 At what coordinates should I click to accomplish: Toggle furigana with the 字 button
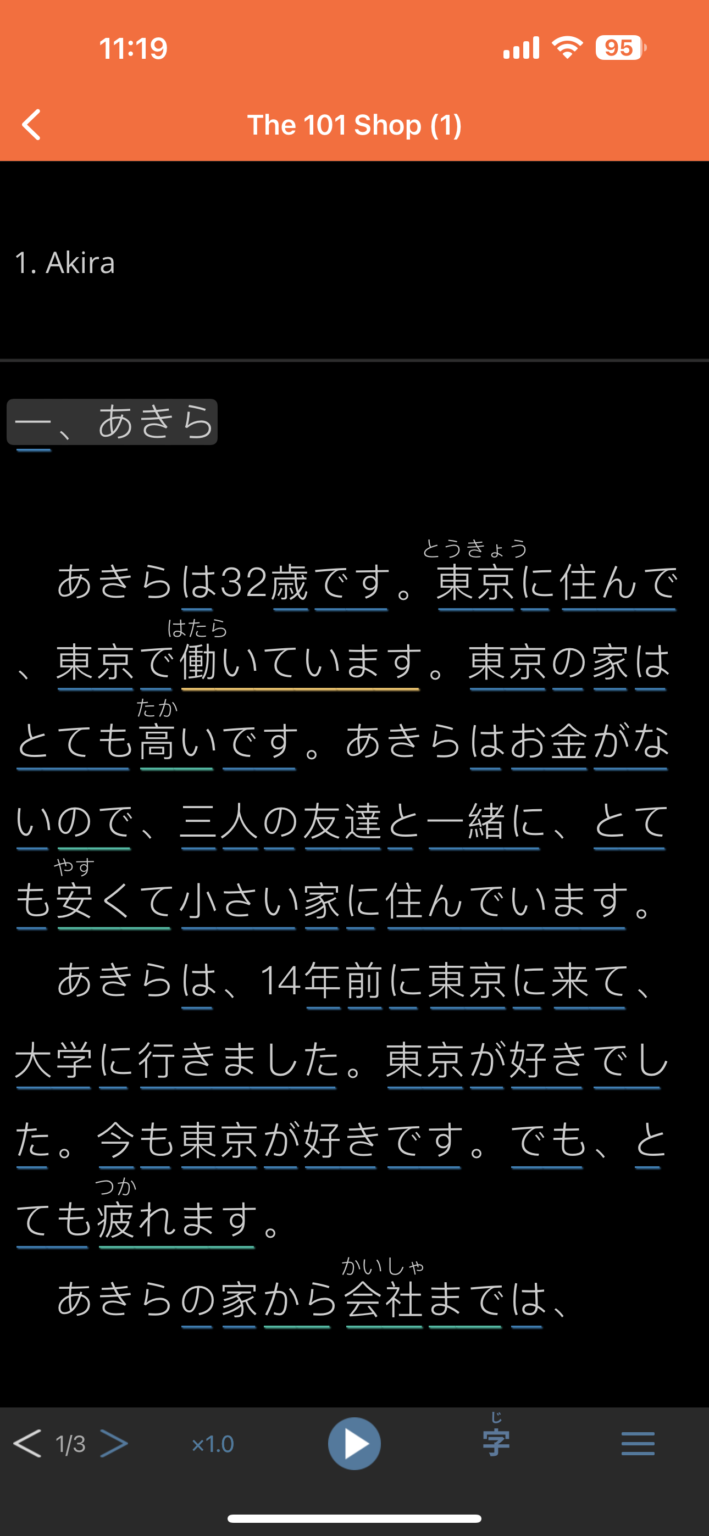click(x=496, y=1441)
